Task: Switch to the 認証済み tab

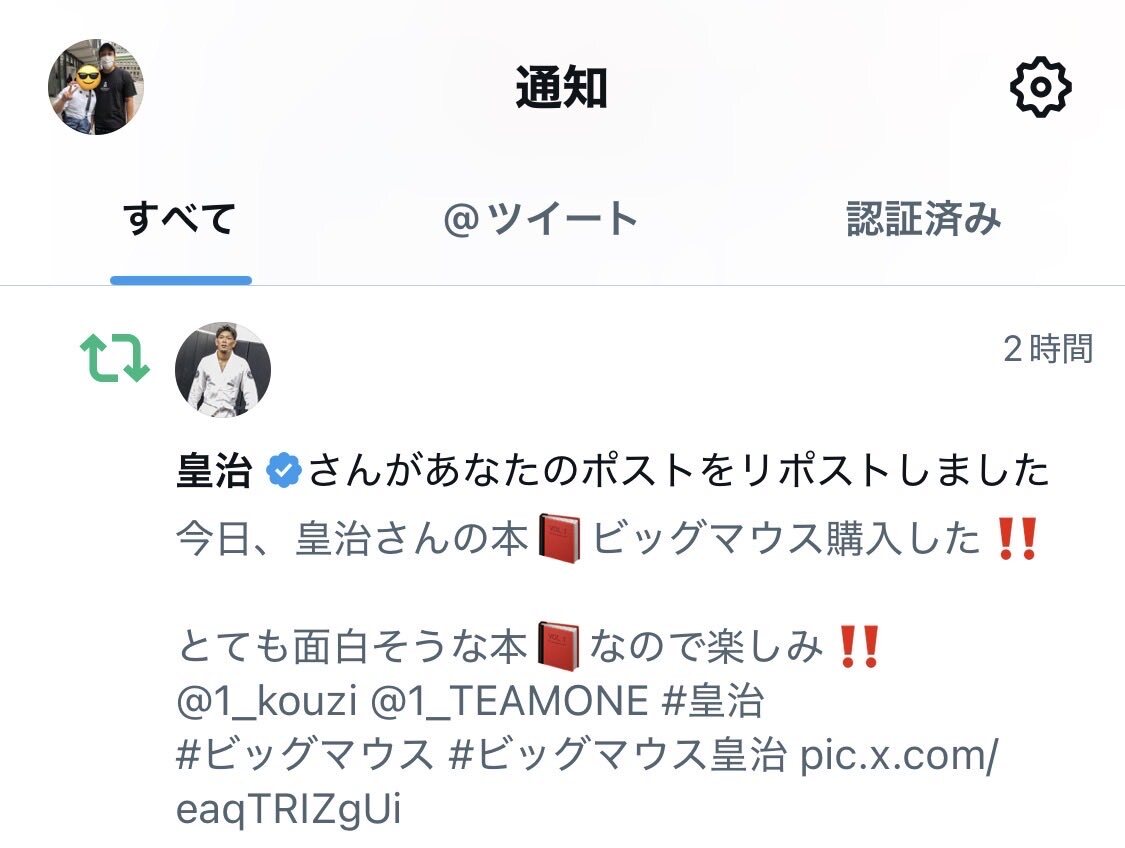Action: coord(923,219)
